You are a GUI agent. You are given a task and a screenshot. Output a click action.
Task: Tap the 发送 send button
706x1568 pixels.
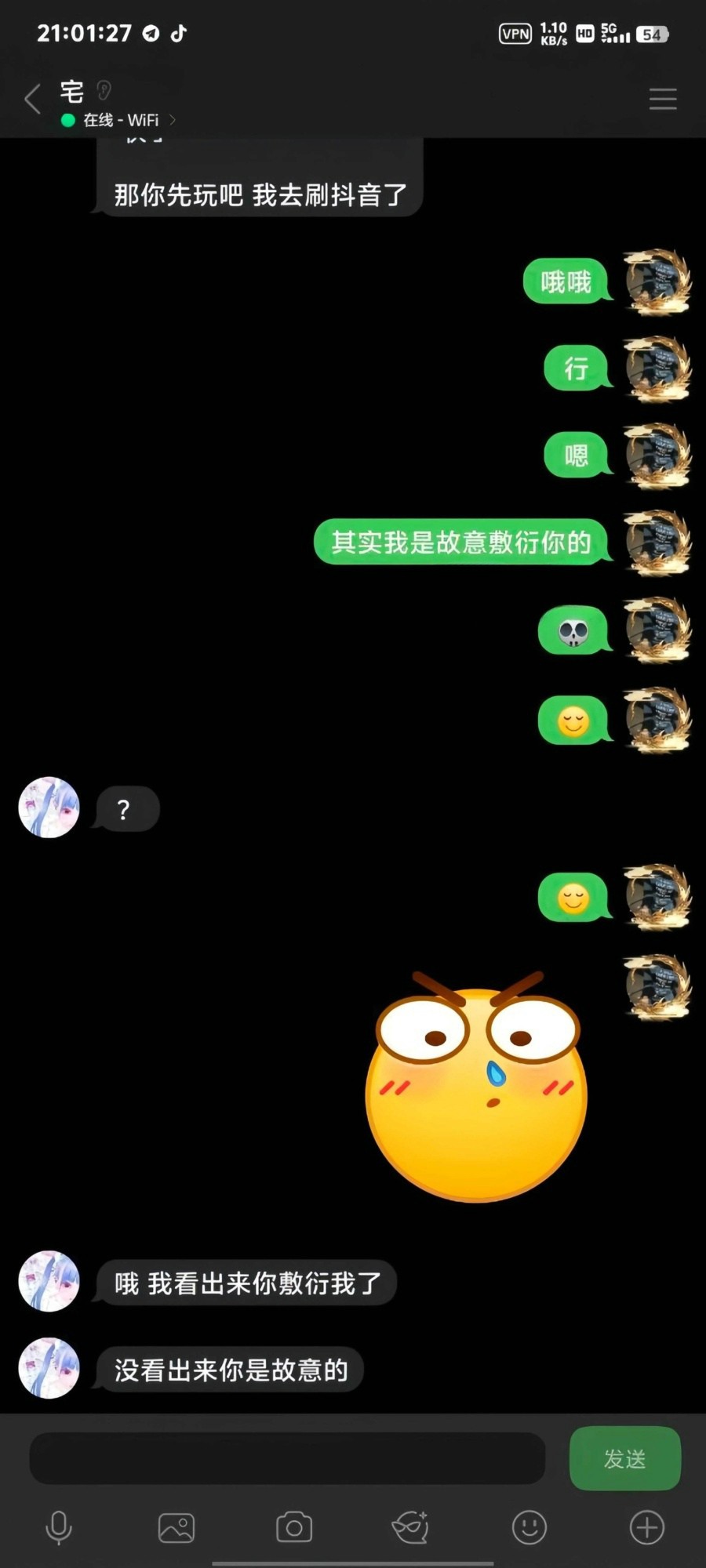click(624, 1458)
